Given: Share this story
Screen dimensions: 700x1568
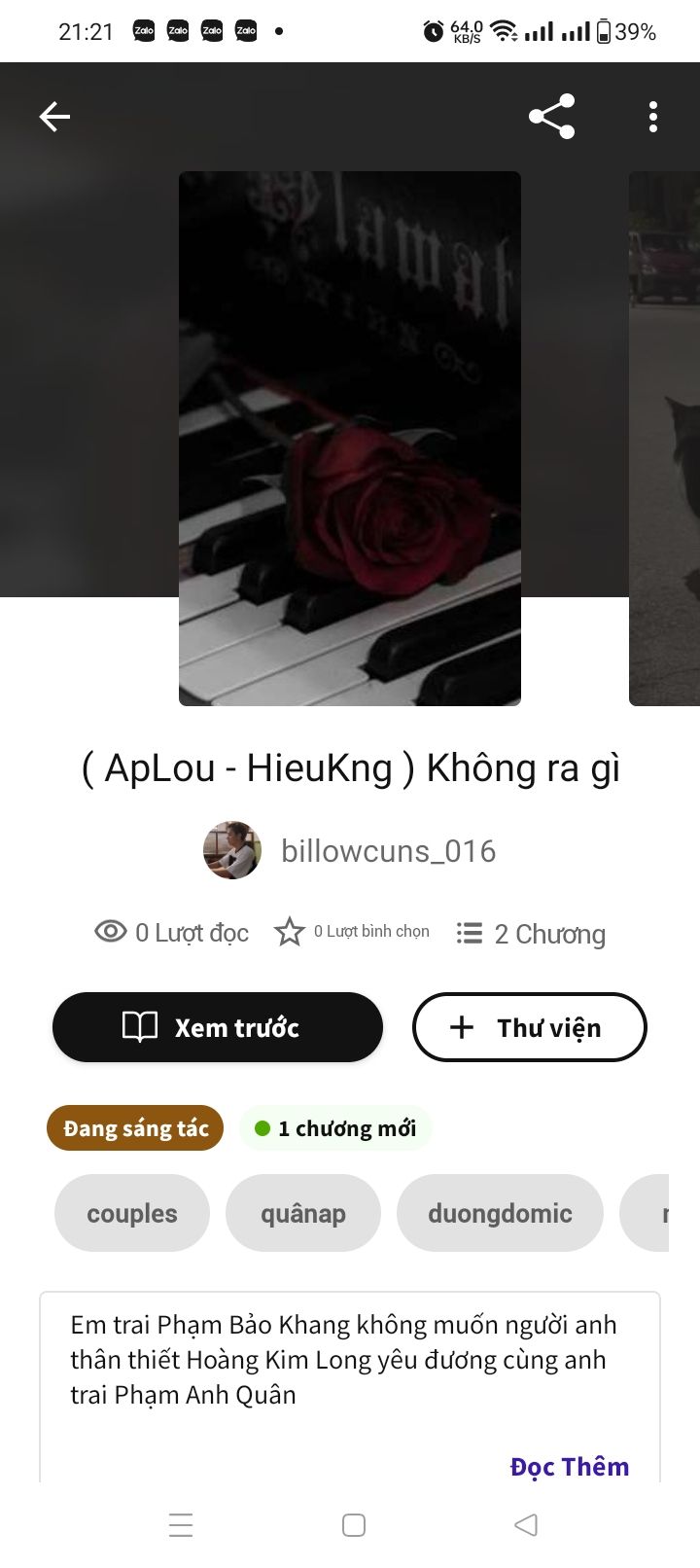Looking at the screenshot, I should (551, 117).
